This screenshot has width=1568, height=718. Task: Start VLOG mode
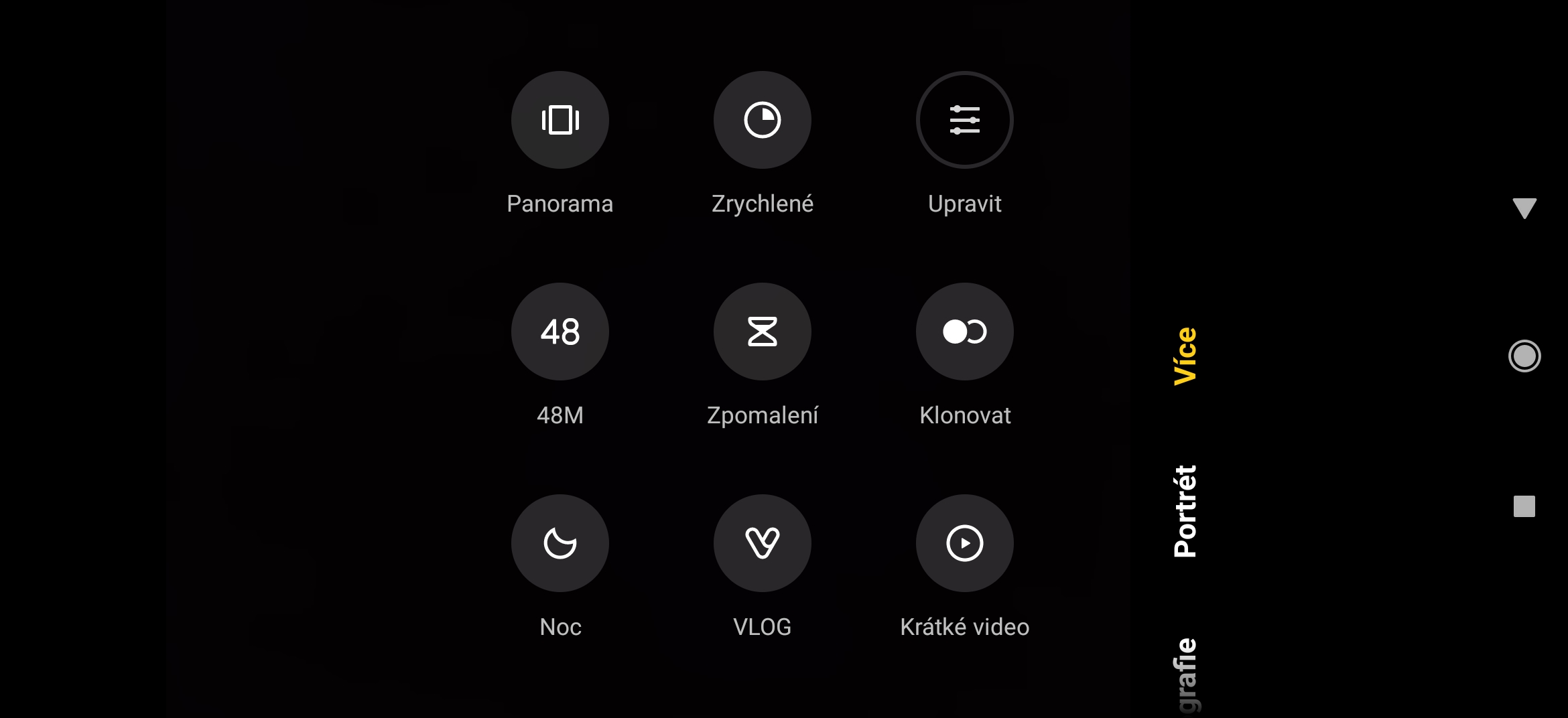[762, 543]
